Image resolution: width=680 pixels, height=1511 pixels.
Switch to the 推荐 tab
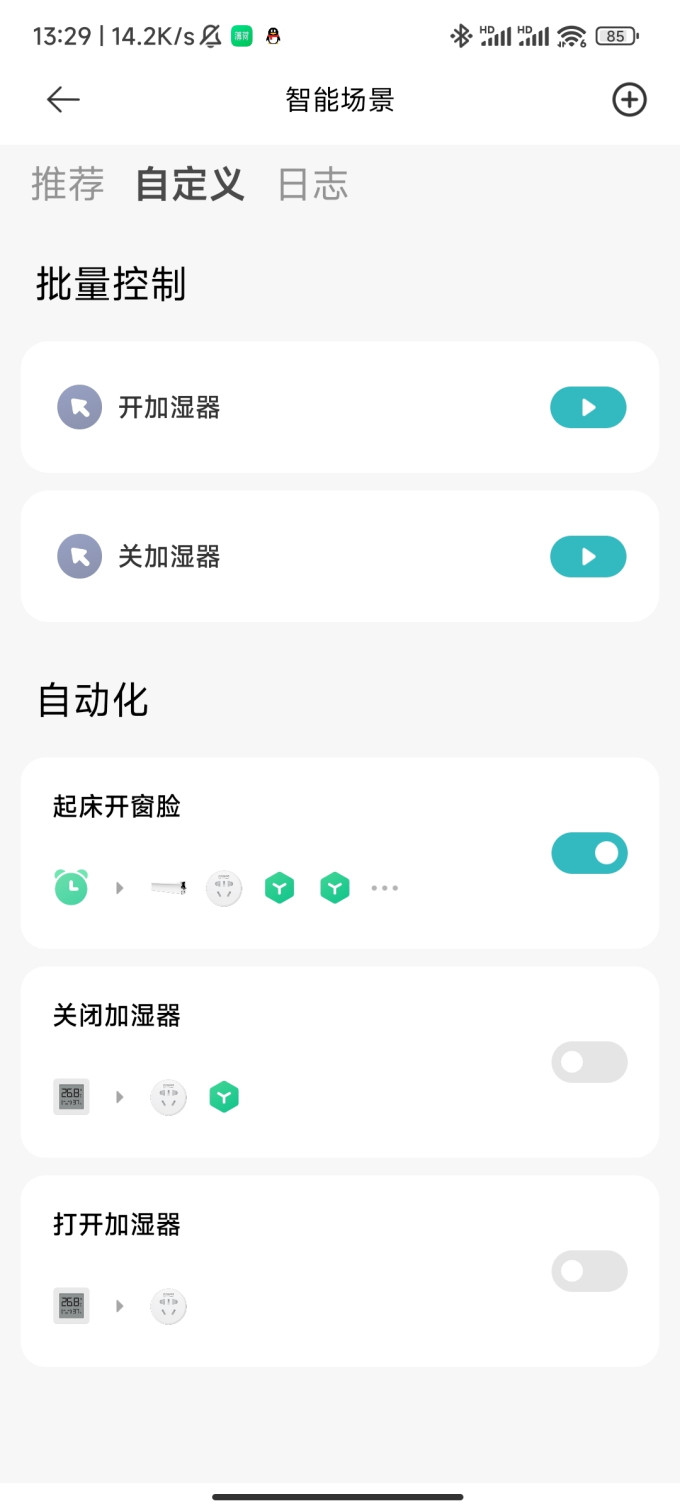pyautogui.click(x=67, y=185)
